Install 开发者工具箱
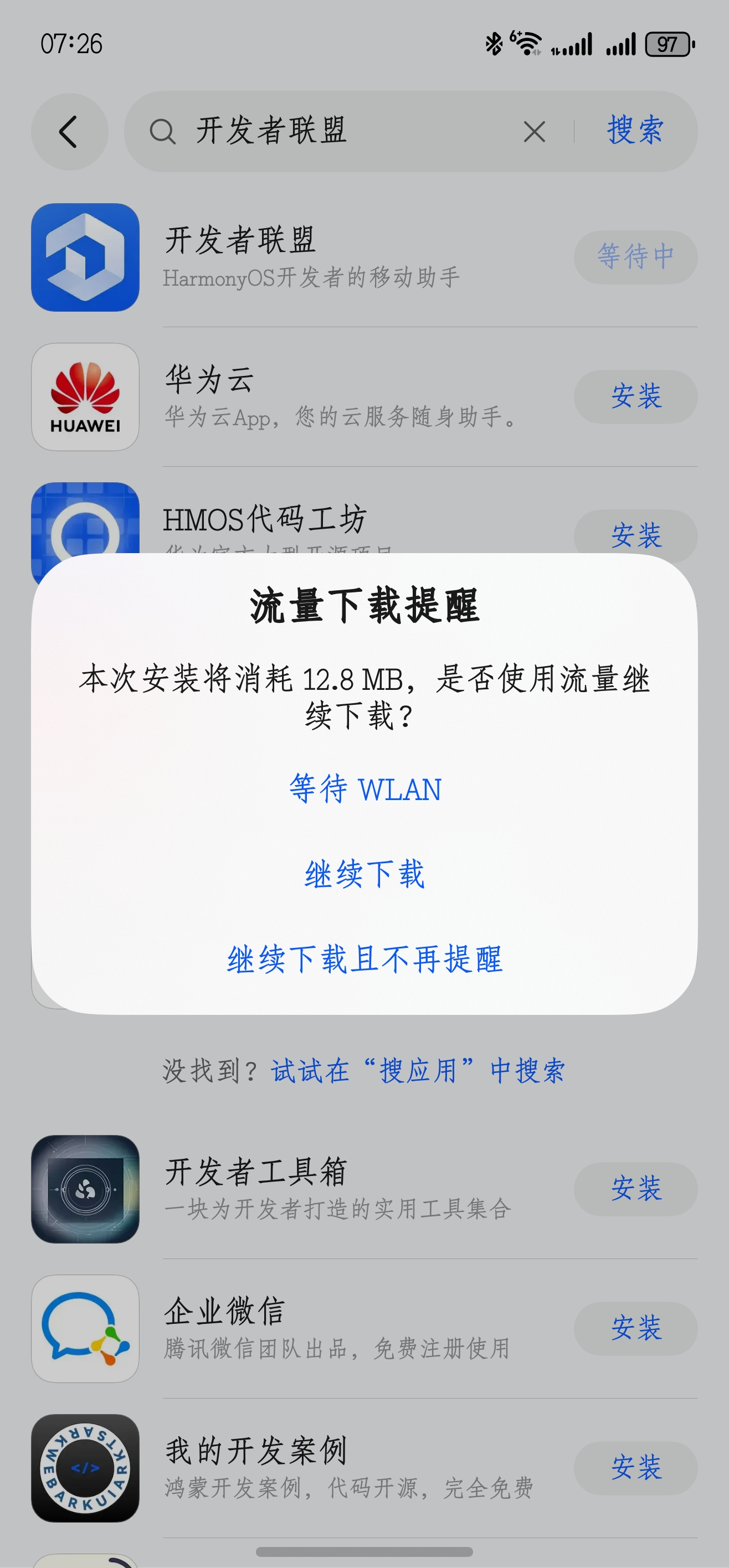The image size is (729, 1568). (635, 1189)
